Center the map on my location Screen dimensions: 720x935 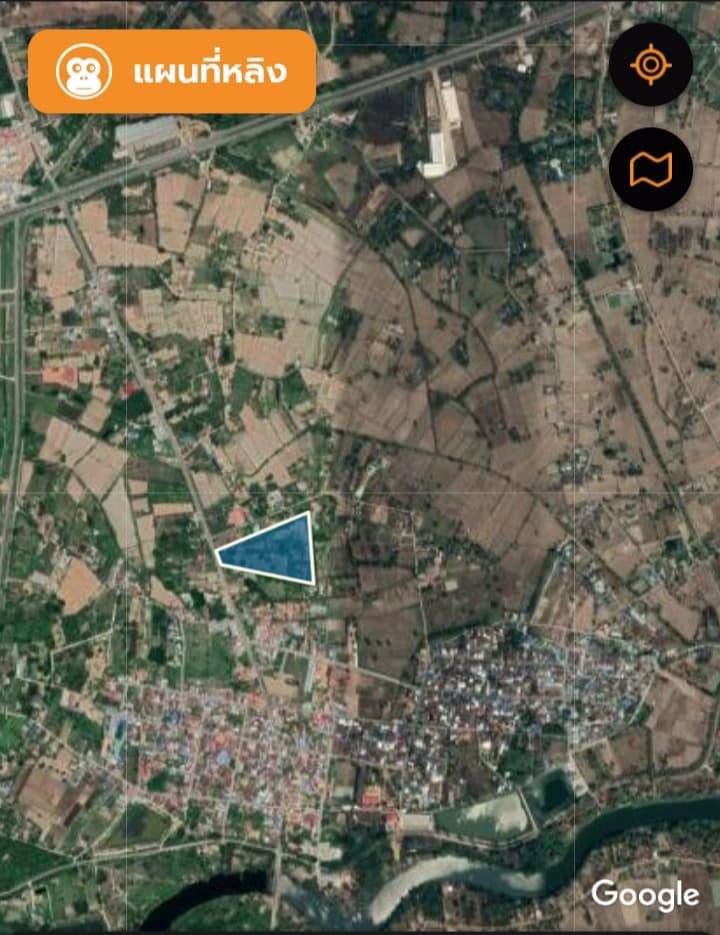click(650, 65)
